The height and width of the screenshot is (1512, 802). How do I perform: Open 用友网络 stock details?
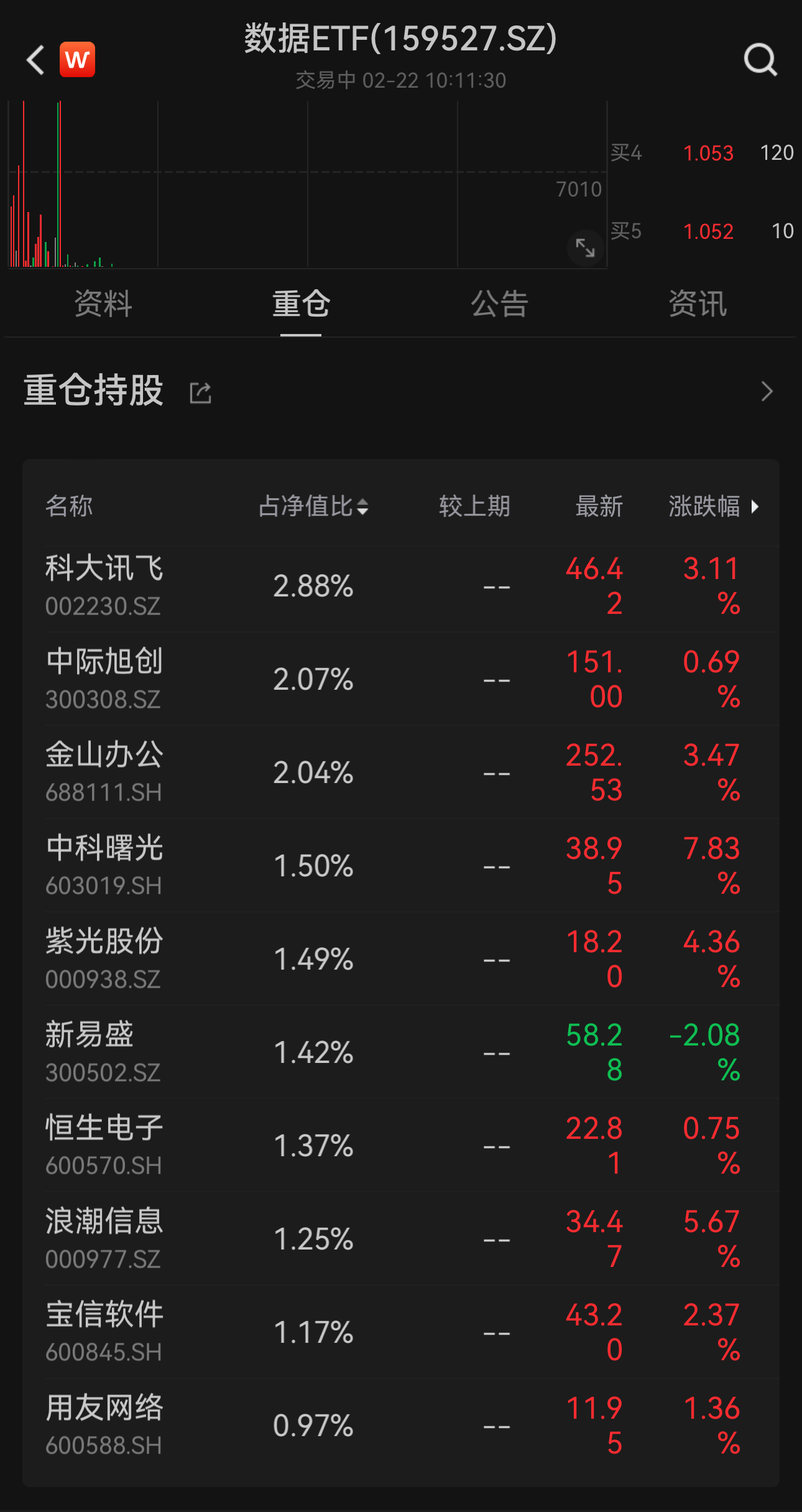(104, 1425)
